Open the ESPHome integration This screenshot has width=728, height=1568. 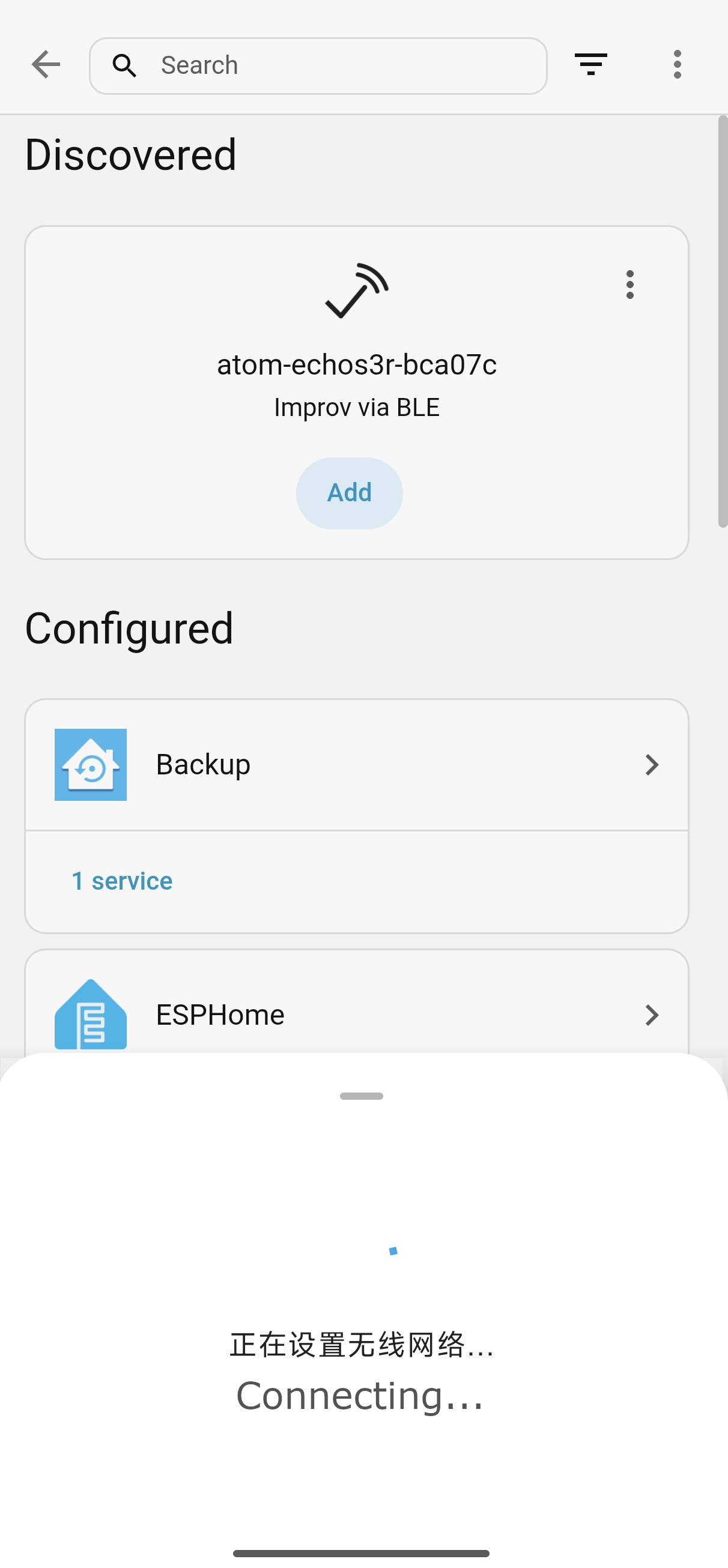356,1015
